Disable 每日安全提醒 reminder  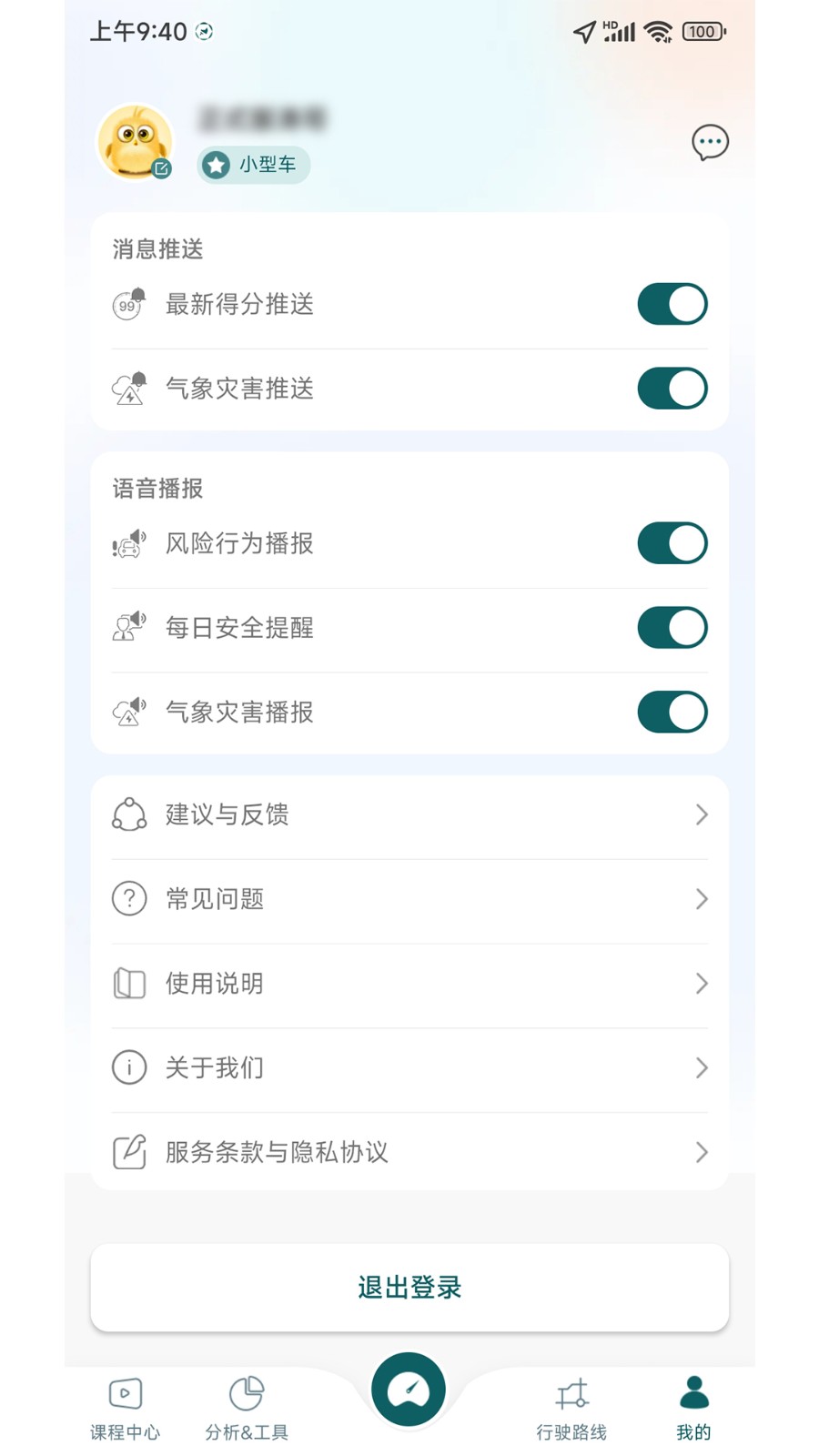point(672,628)
